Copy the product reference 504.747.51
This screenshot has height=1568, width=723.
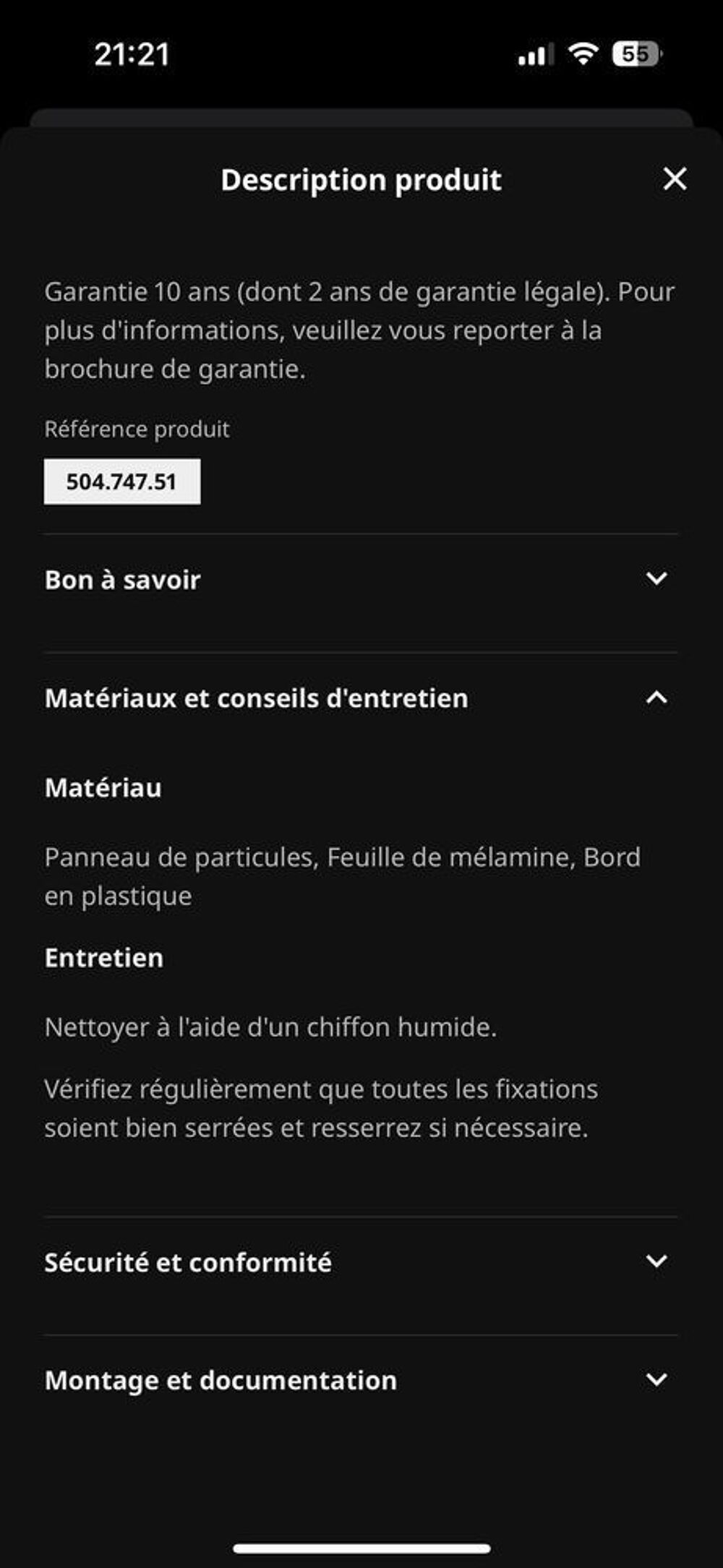tap(122, 481)
